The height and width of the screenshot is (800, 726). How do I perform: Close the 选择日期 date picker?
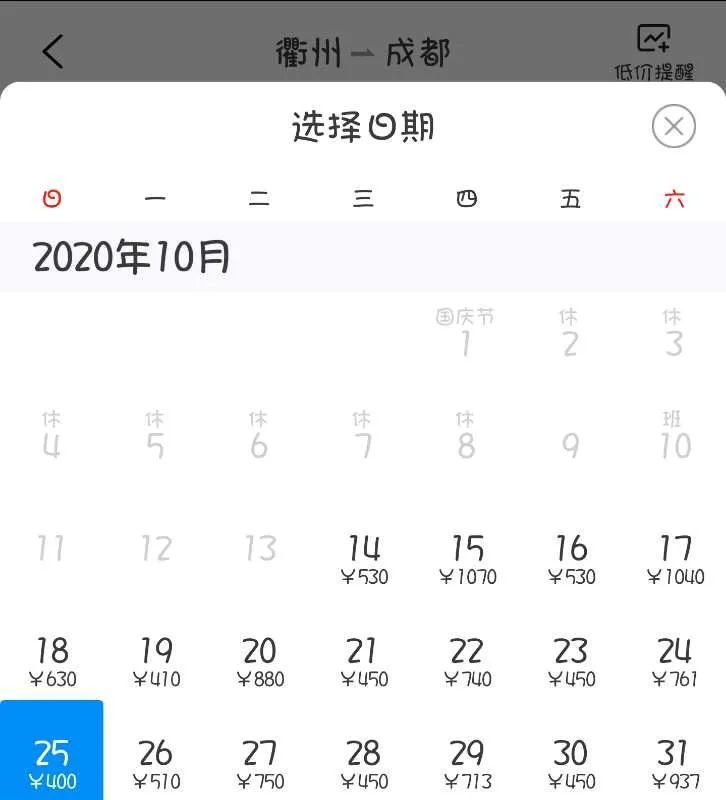[x=673, y=126]
